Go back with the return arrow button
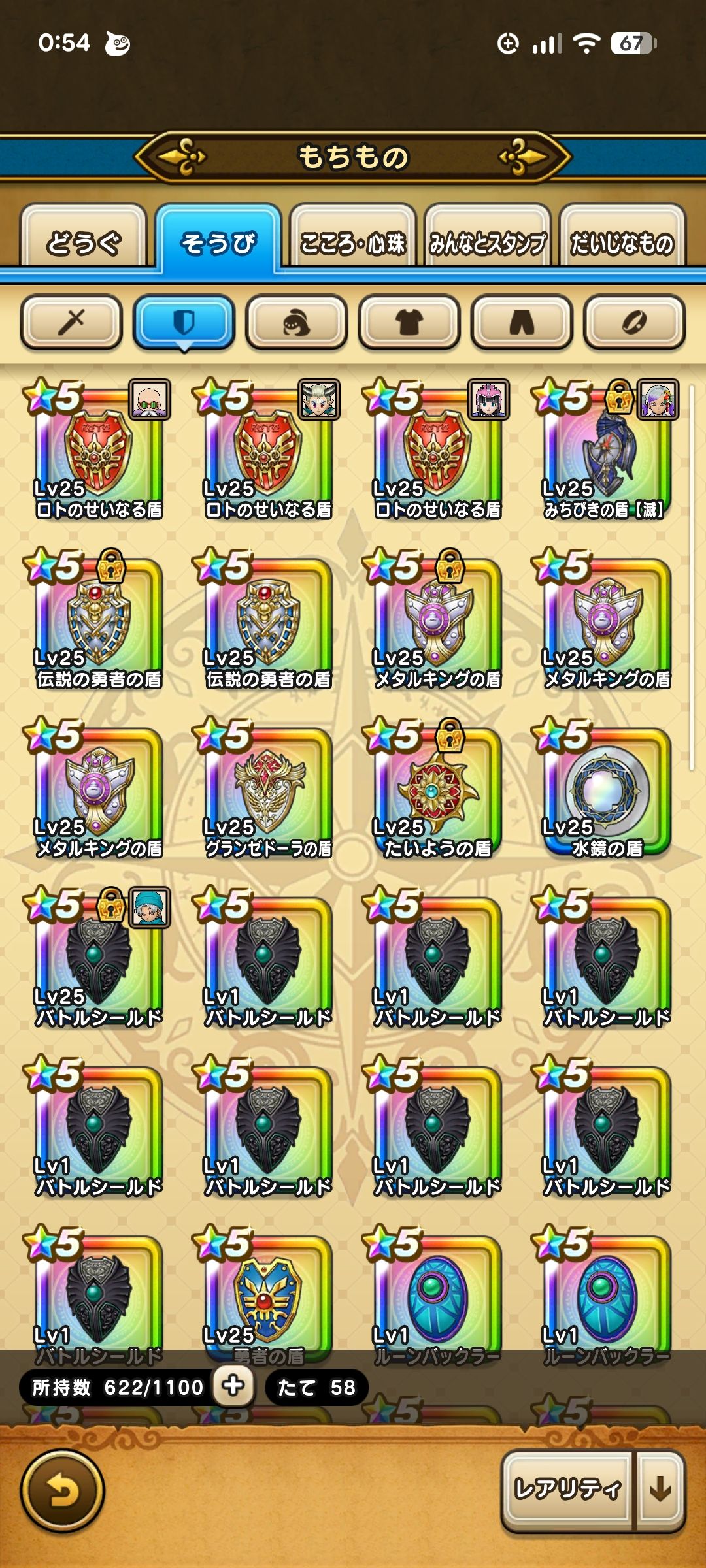This screenshot has width=706, height=1568. [x=63, y=1491]
